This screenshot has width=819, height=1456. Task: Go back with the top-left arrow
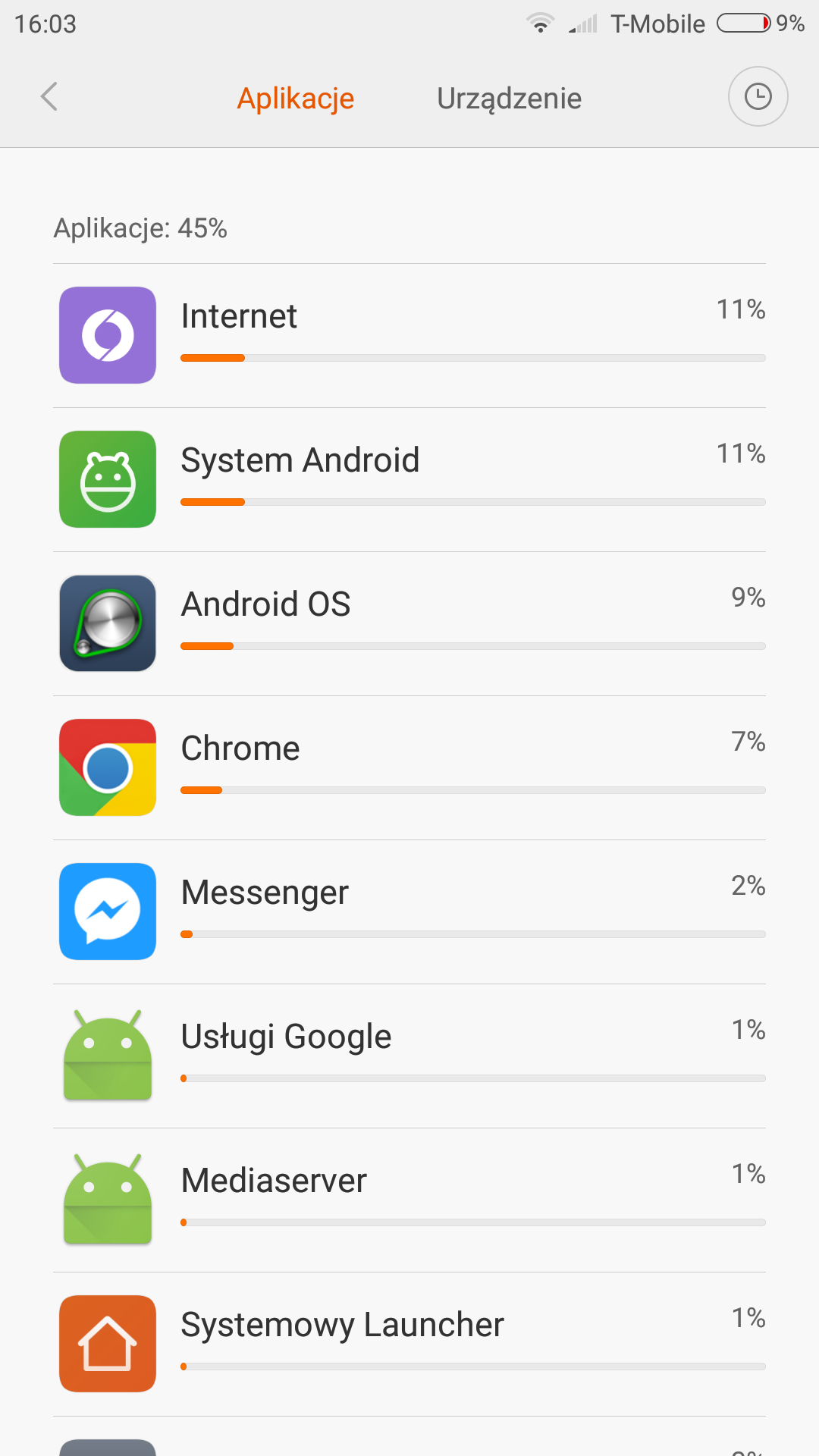(49, 97)
